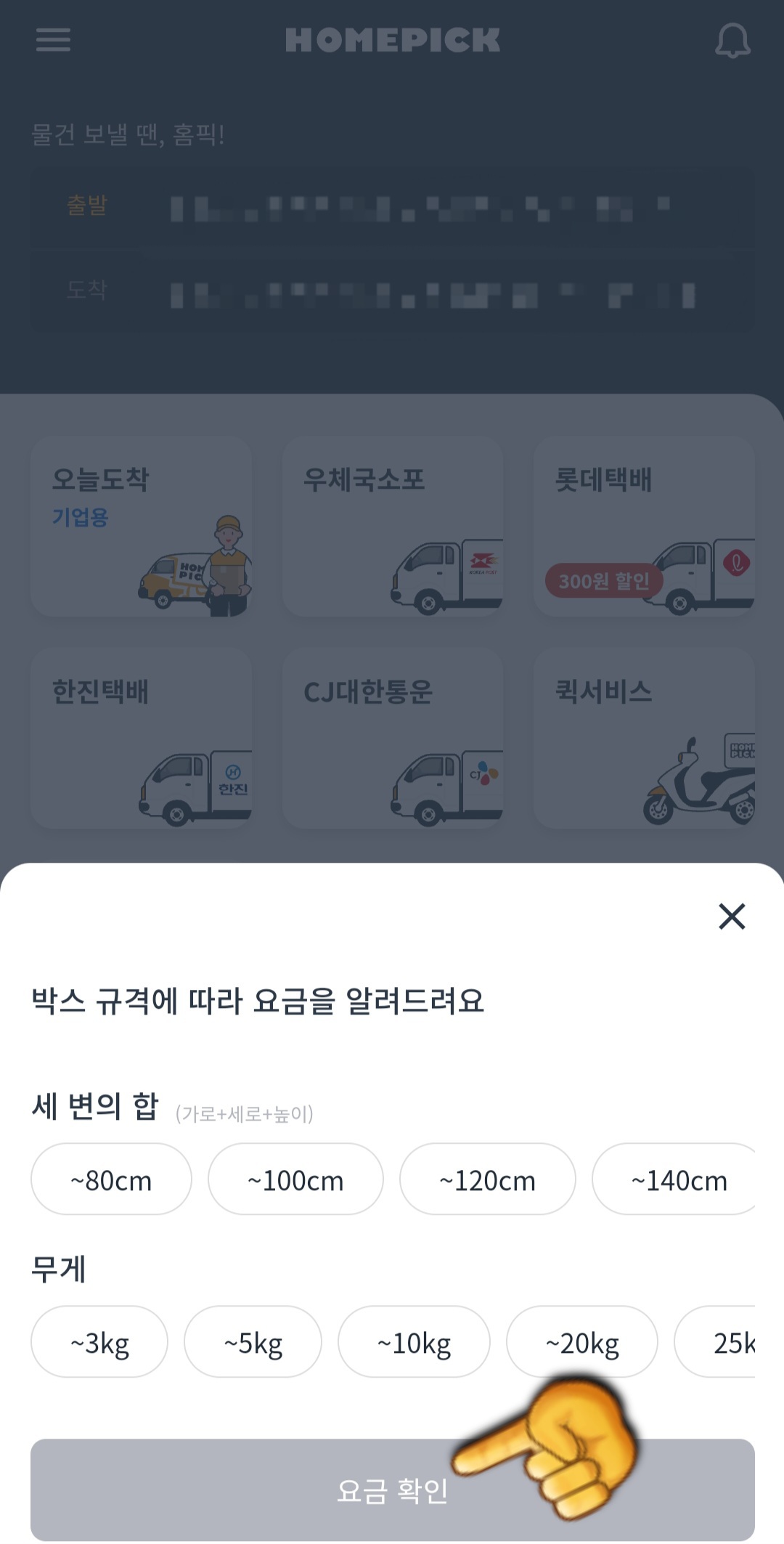Choose the ~20kg weight option
The height and width of the screenshot is (1544, 784).
point(581,1342)
